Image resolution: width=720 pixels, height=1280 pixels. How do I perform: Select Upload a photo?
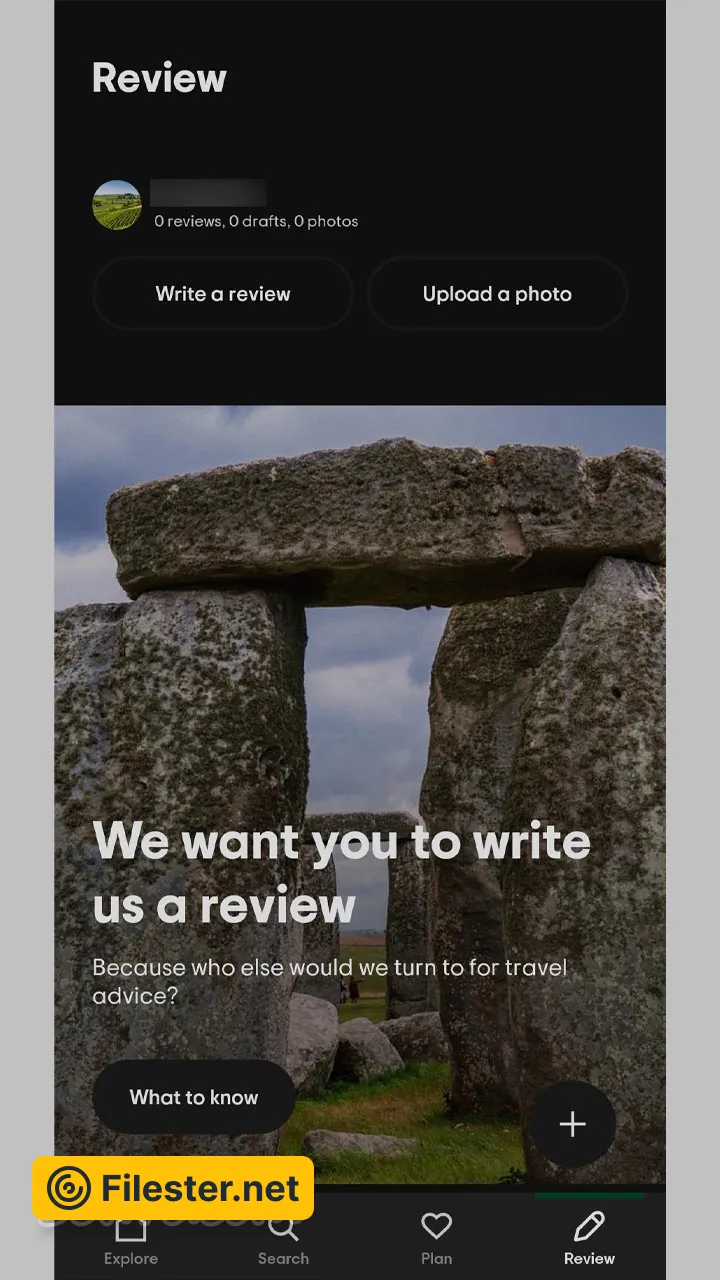point(497,294)
